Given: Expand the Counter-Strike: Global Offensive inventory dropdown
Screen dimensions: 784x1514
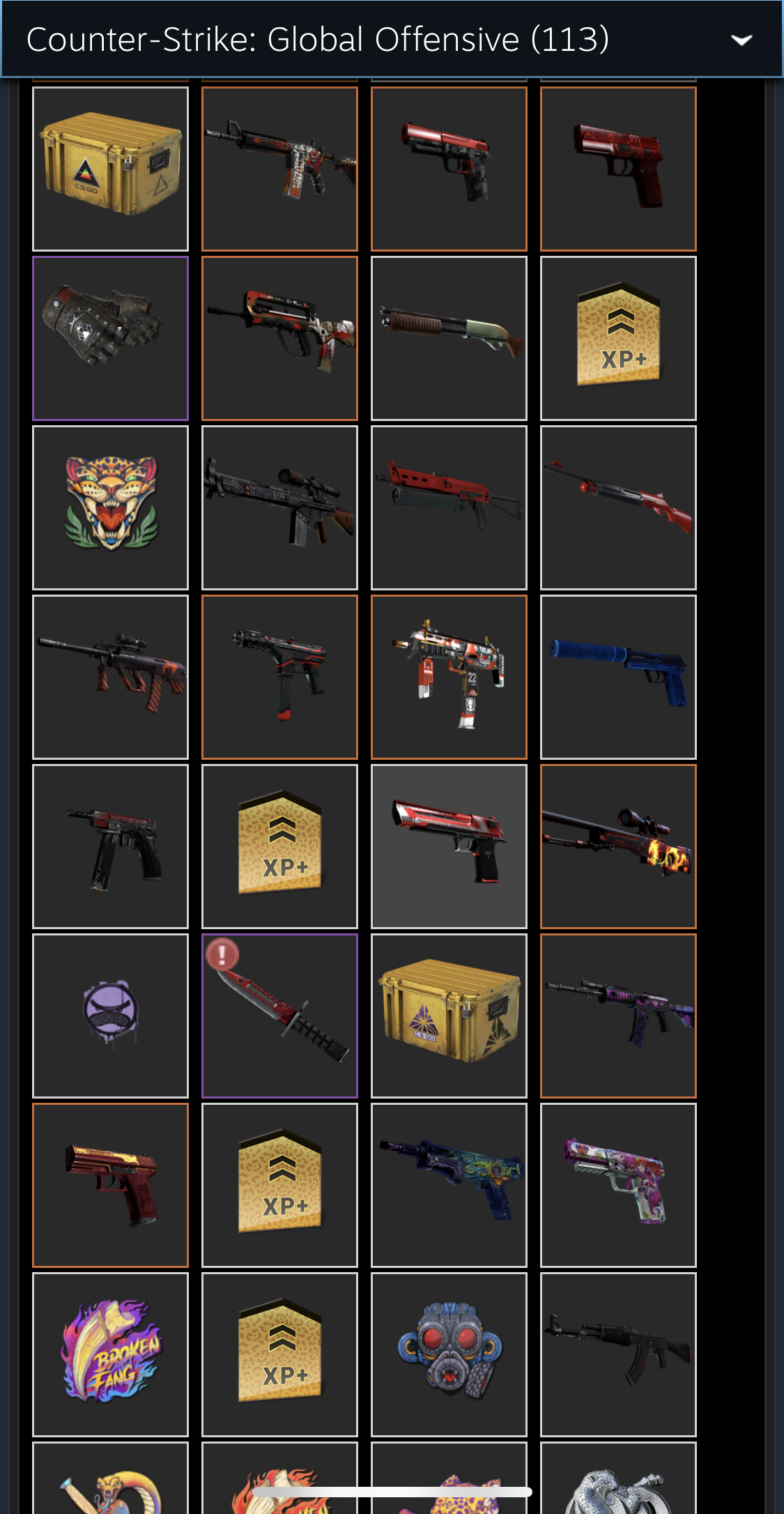Looking at the screenshot, I should click(741, 40).
